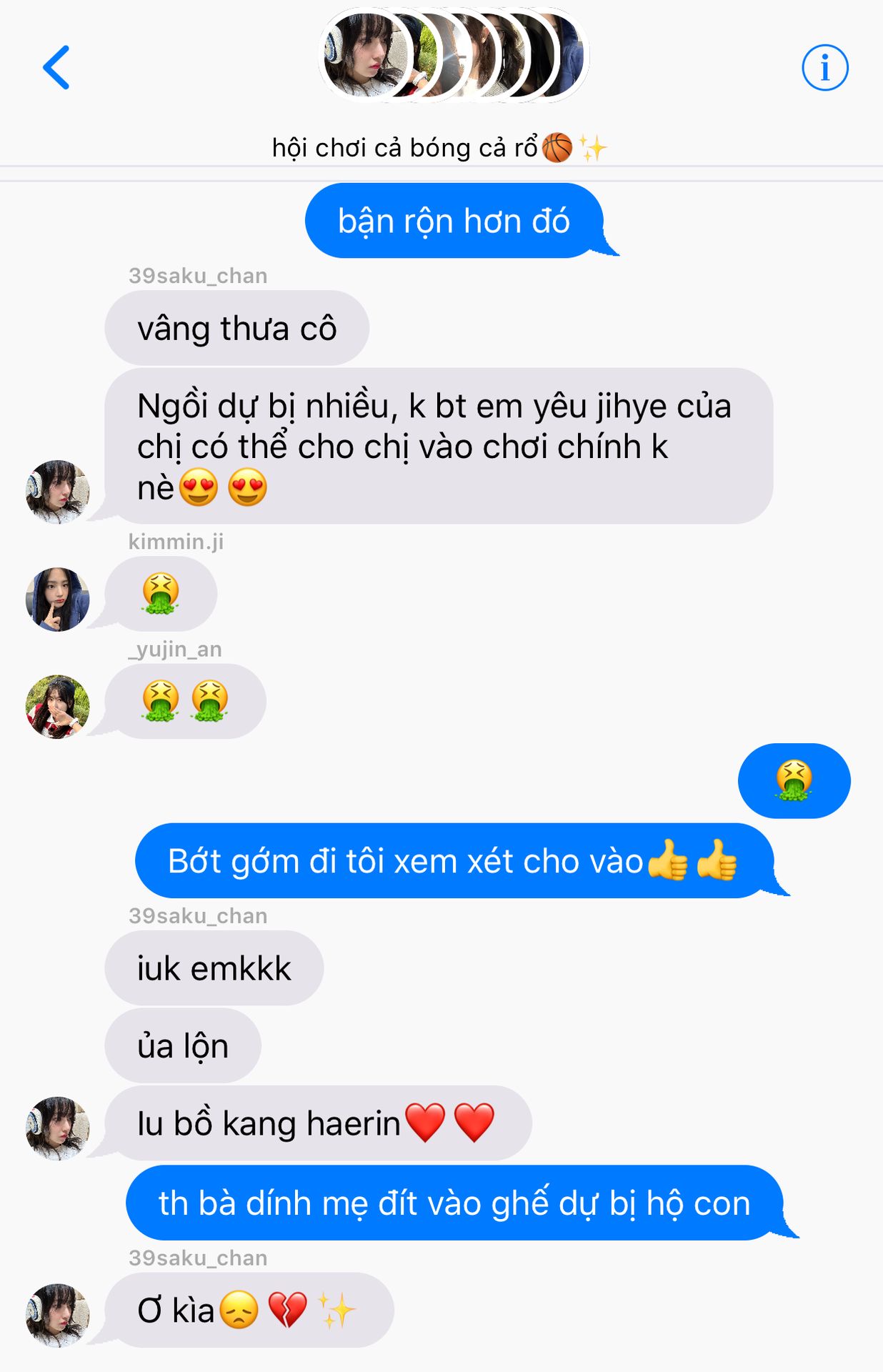Open the group info button
Screen dimensions: 883x1372
(x=824, y=68)
